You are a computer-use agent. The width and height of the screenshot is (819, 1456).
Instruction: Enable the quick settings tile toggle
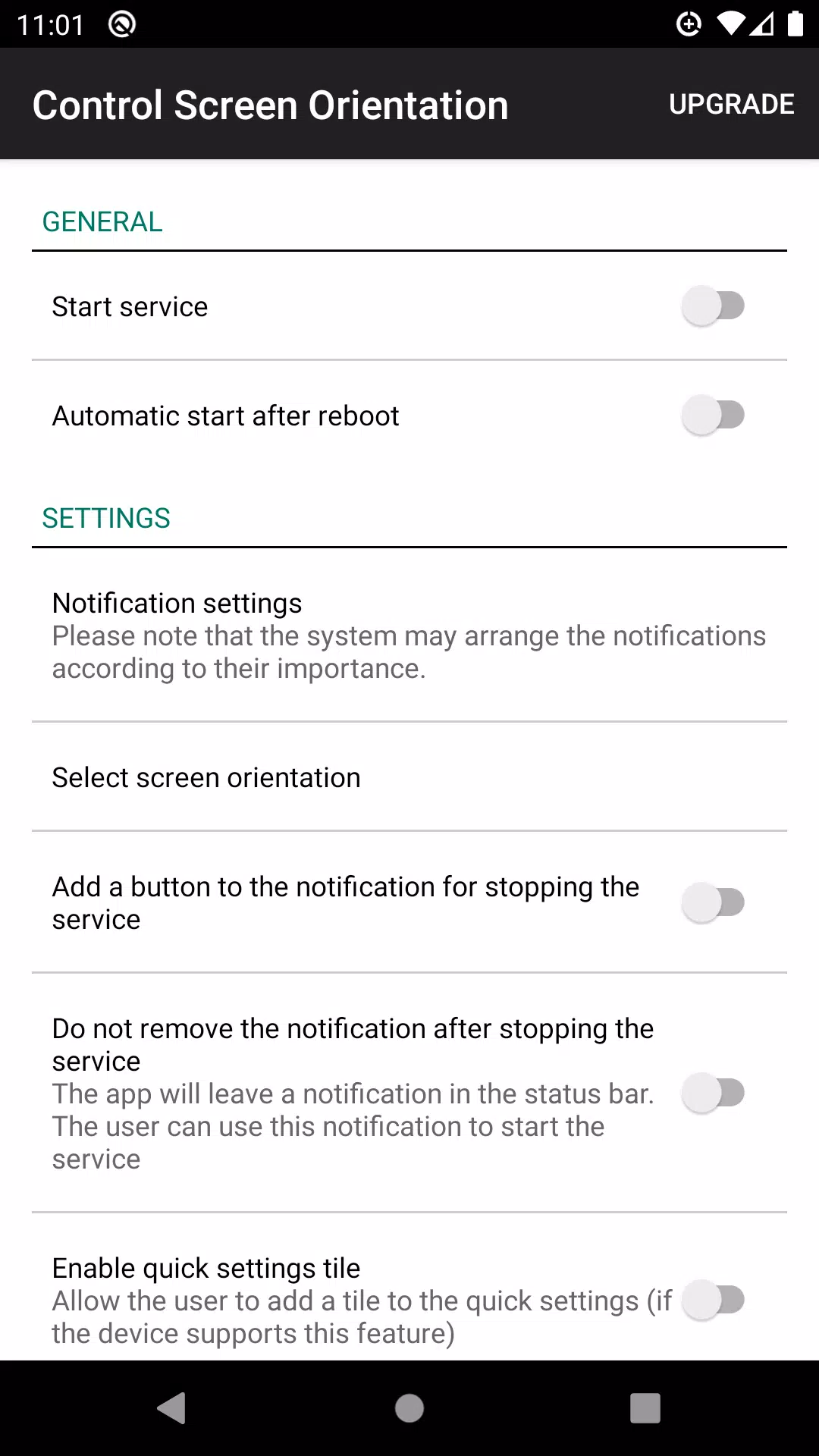point(712,1299)
